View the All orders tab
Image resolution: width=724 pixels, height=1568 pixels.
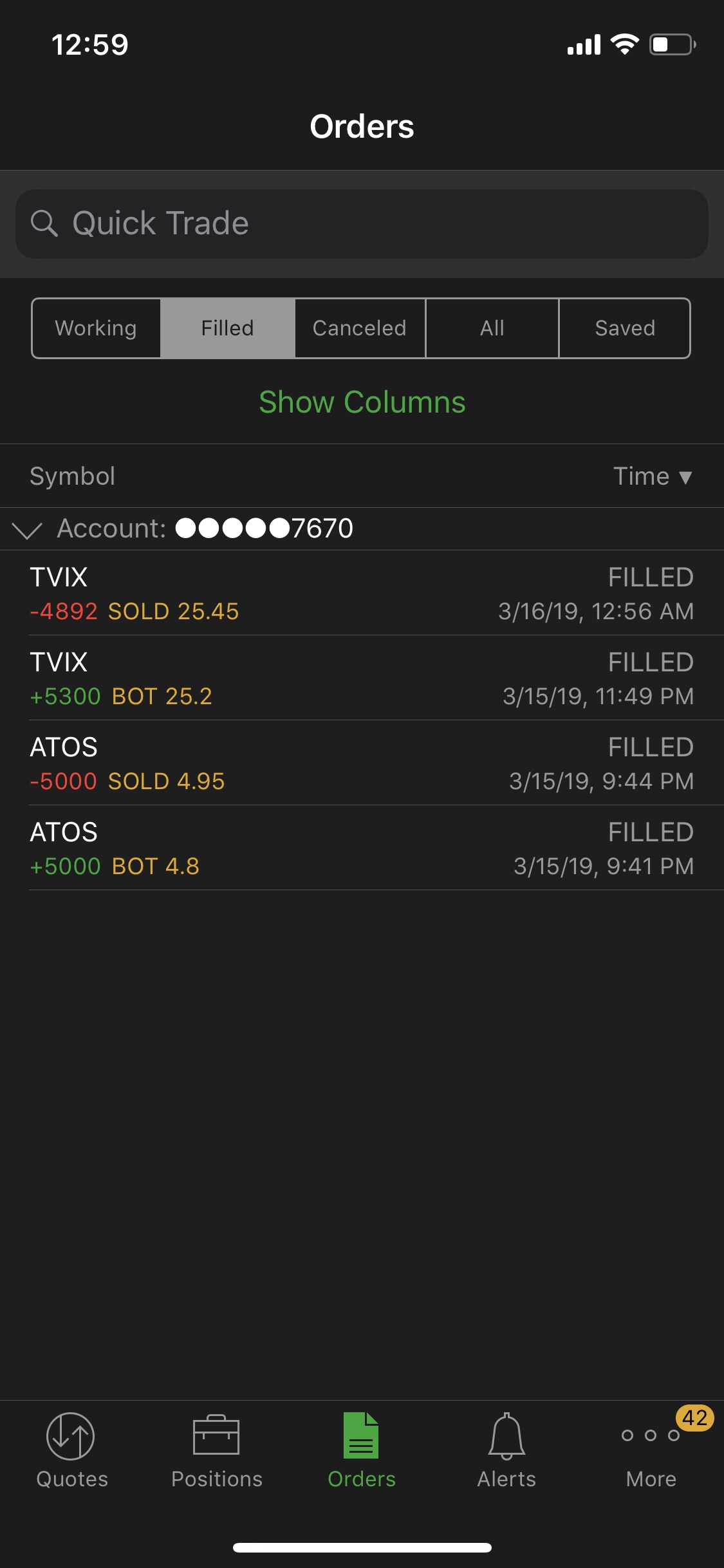click(492, 328)
